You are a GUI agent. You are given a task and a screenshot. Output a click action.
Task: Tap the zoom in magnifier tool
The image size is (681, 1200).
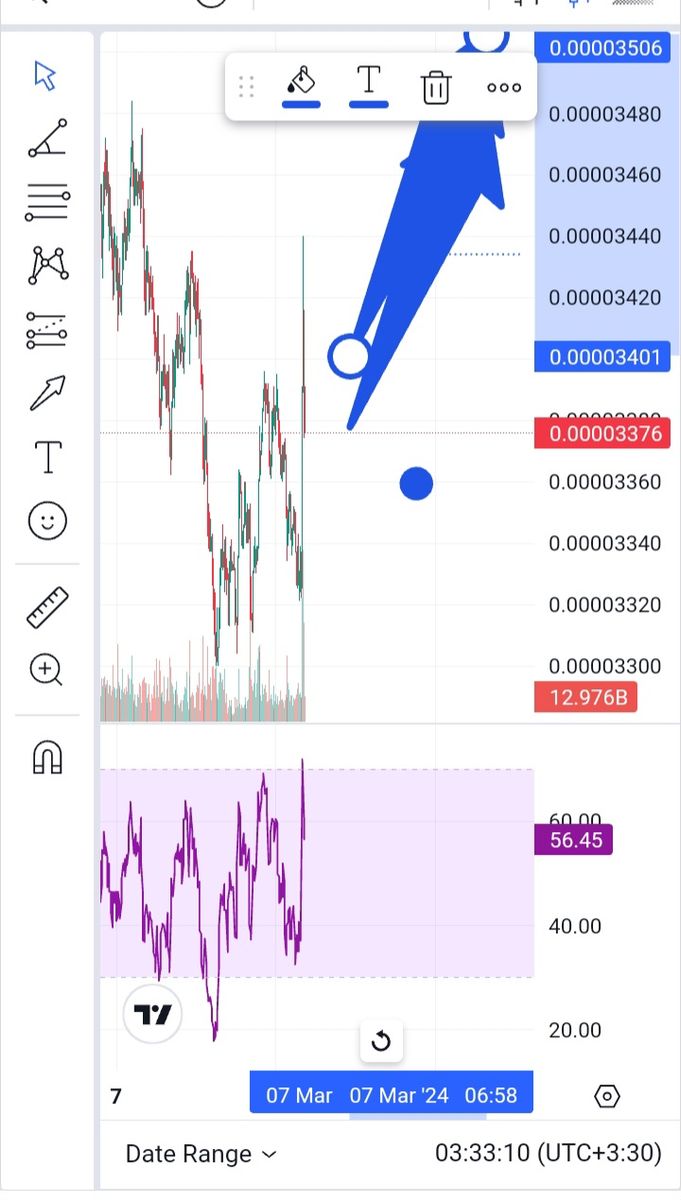click(47, 670)
